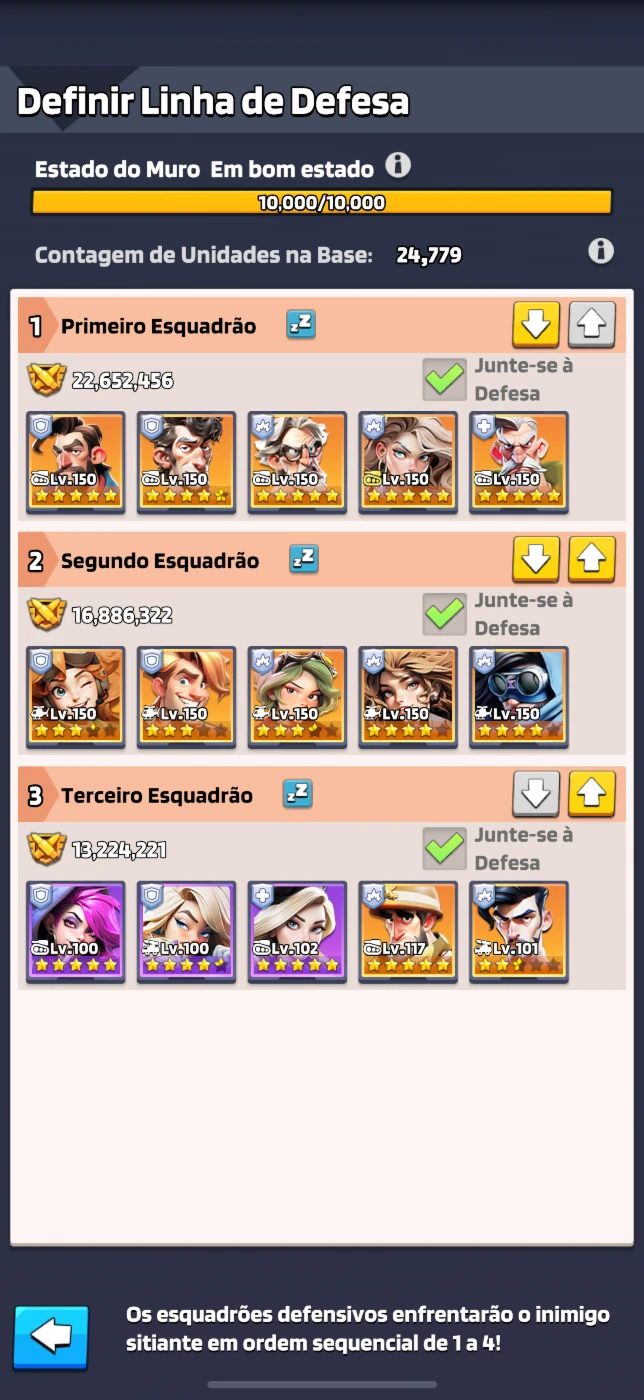This screenshot has width=644, height=1400.
Task: Uncheck Junte-se à Defesa for Primeiro Esquadrão
Action: point(444,379)
